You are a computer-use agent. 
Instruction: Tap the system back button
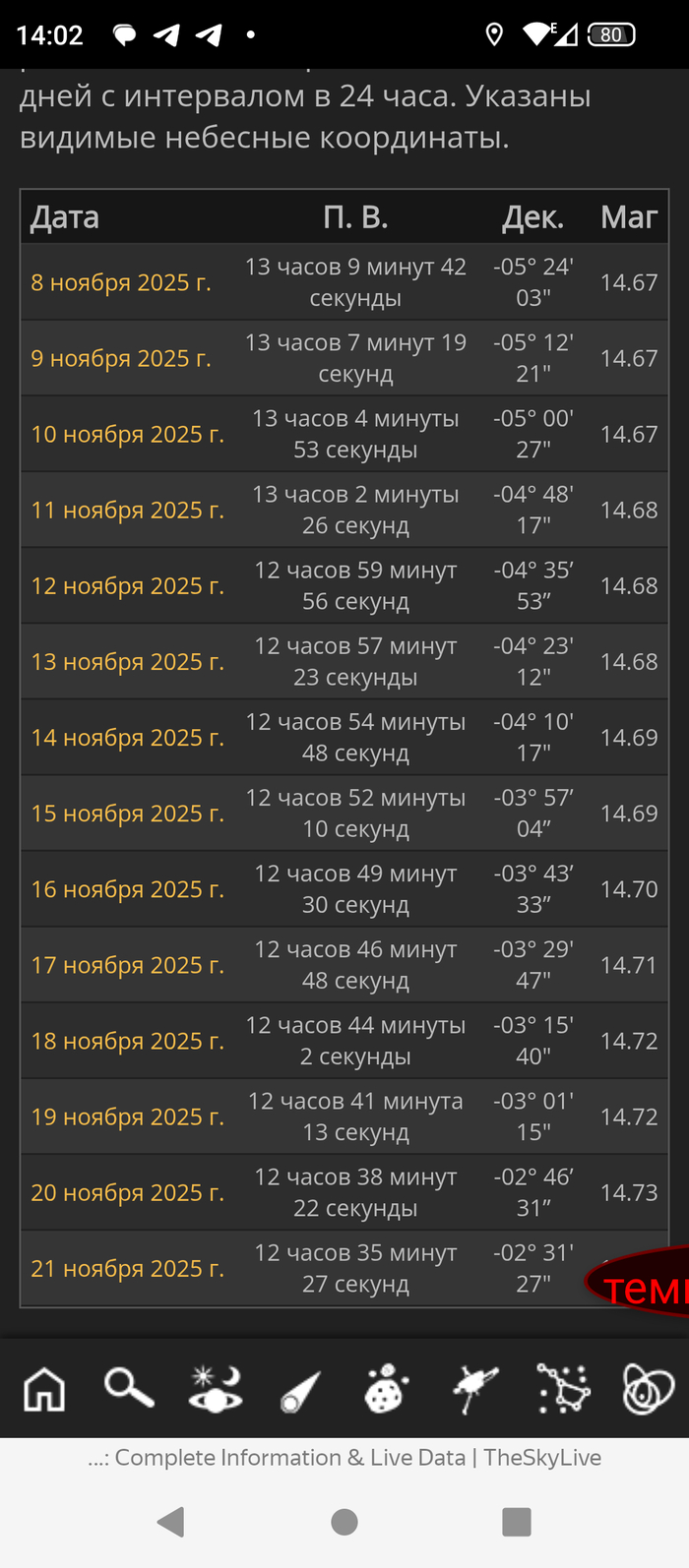tap(171, 1522)
